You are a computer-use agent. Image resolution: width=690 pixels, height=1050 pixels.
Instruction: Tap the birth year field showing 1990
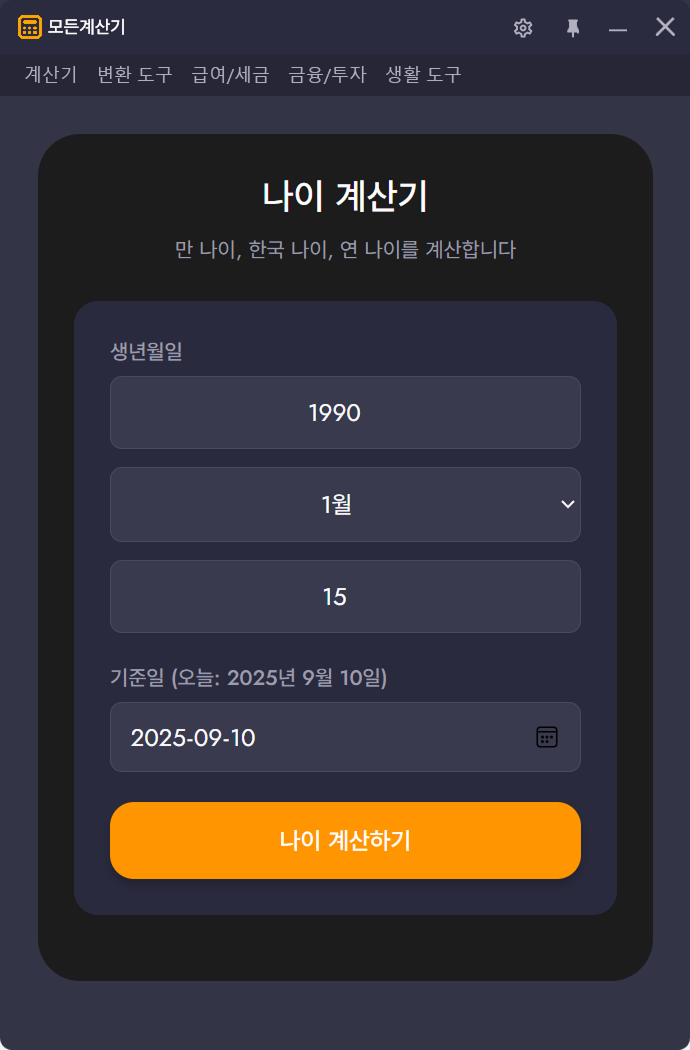pyautogui.click(x=345, y=413)
